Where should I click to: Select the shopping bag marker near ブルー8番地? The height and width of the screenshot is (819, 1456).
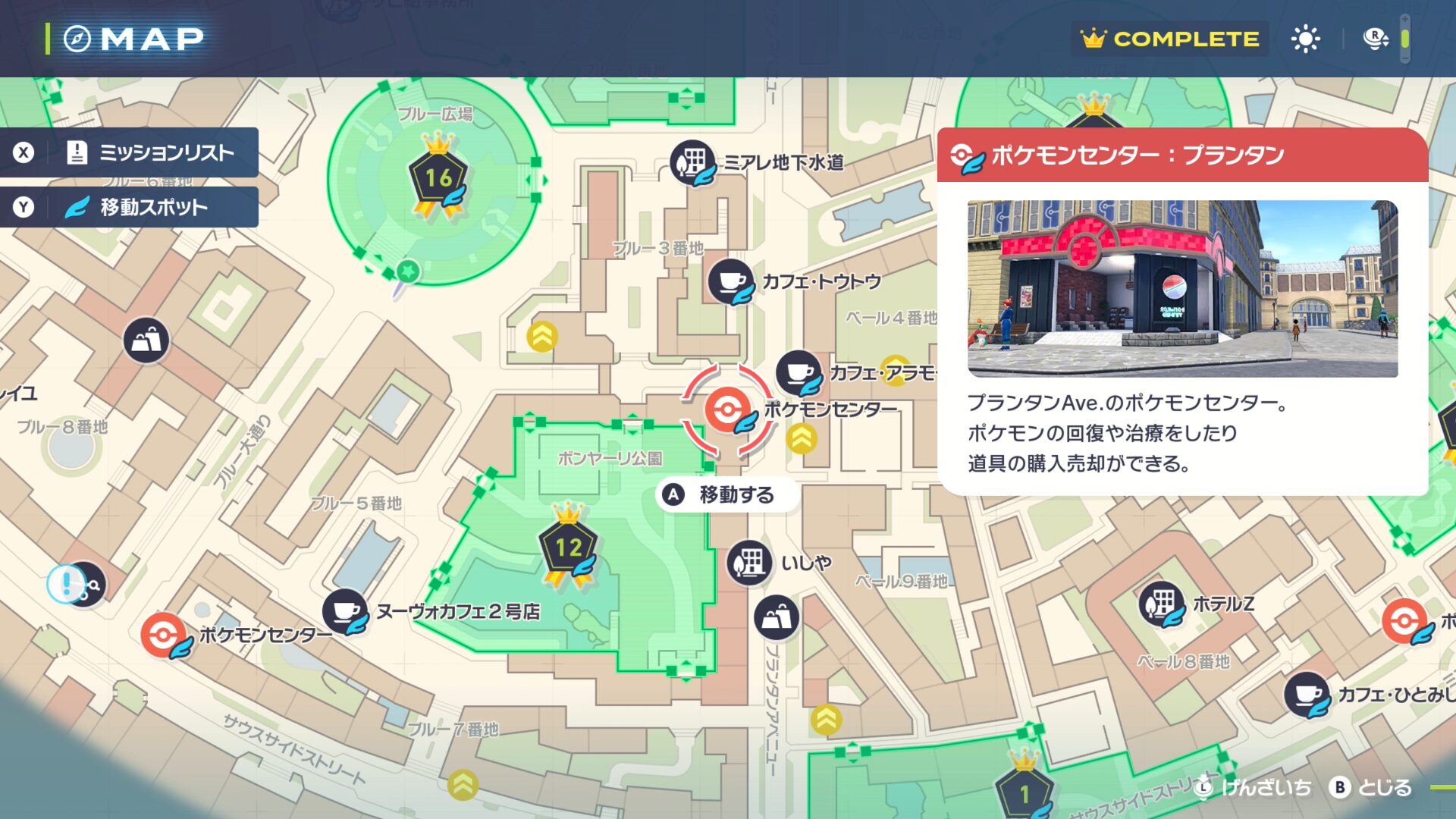(146, 340)
